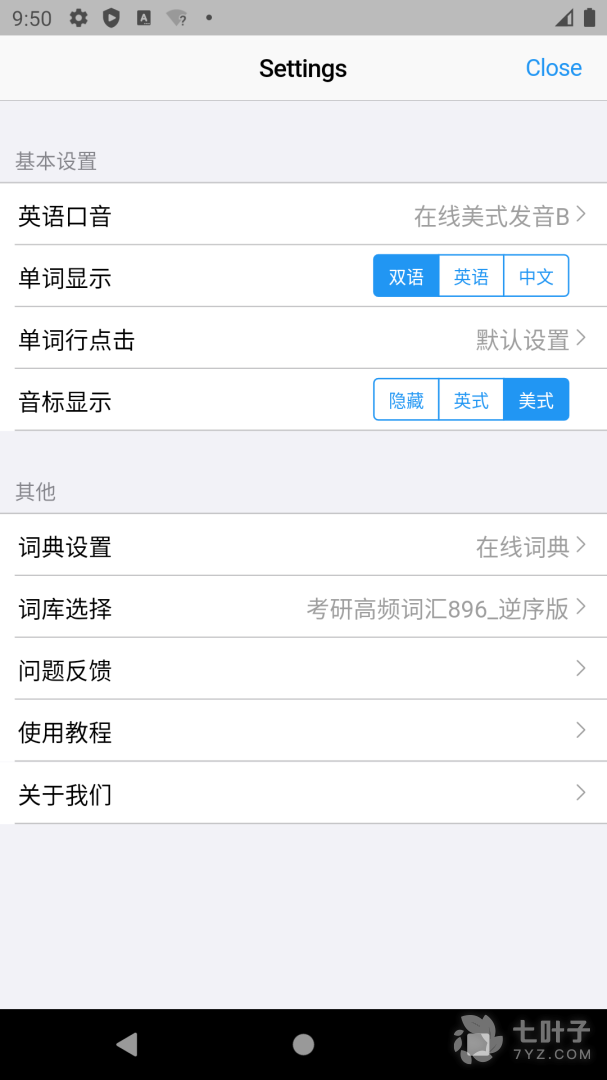Image resolution: width=607 pixels, height=1080 pixels.
Task: View the 使用教程 tutorial
Action: point(303,733)
